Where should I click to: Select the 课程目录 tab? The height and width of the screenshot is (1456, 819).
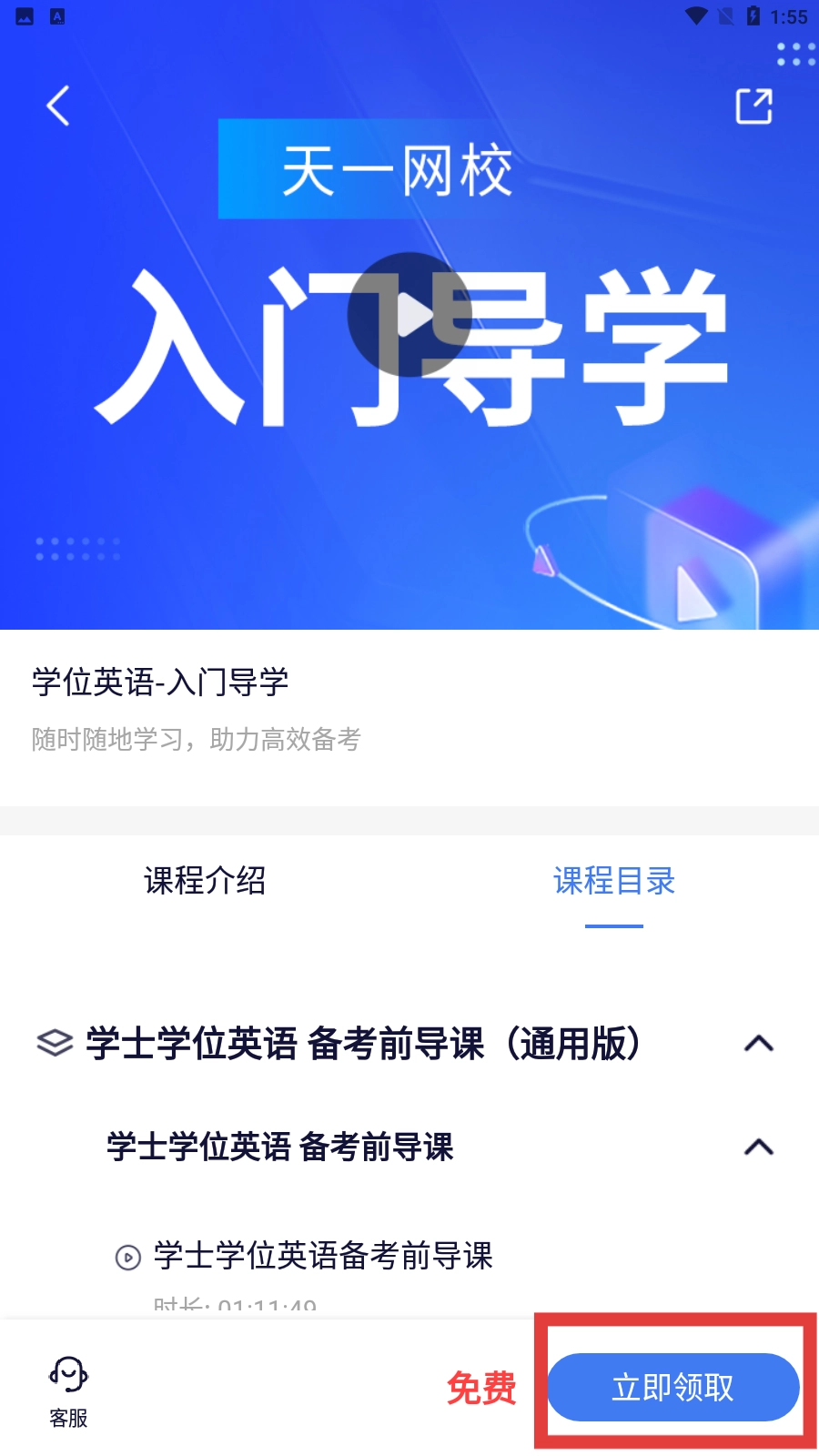click(x=614, y=881)
